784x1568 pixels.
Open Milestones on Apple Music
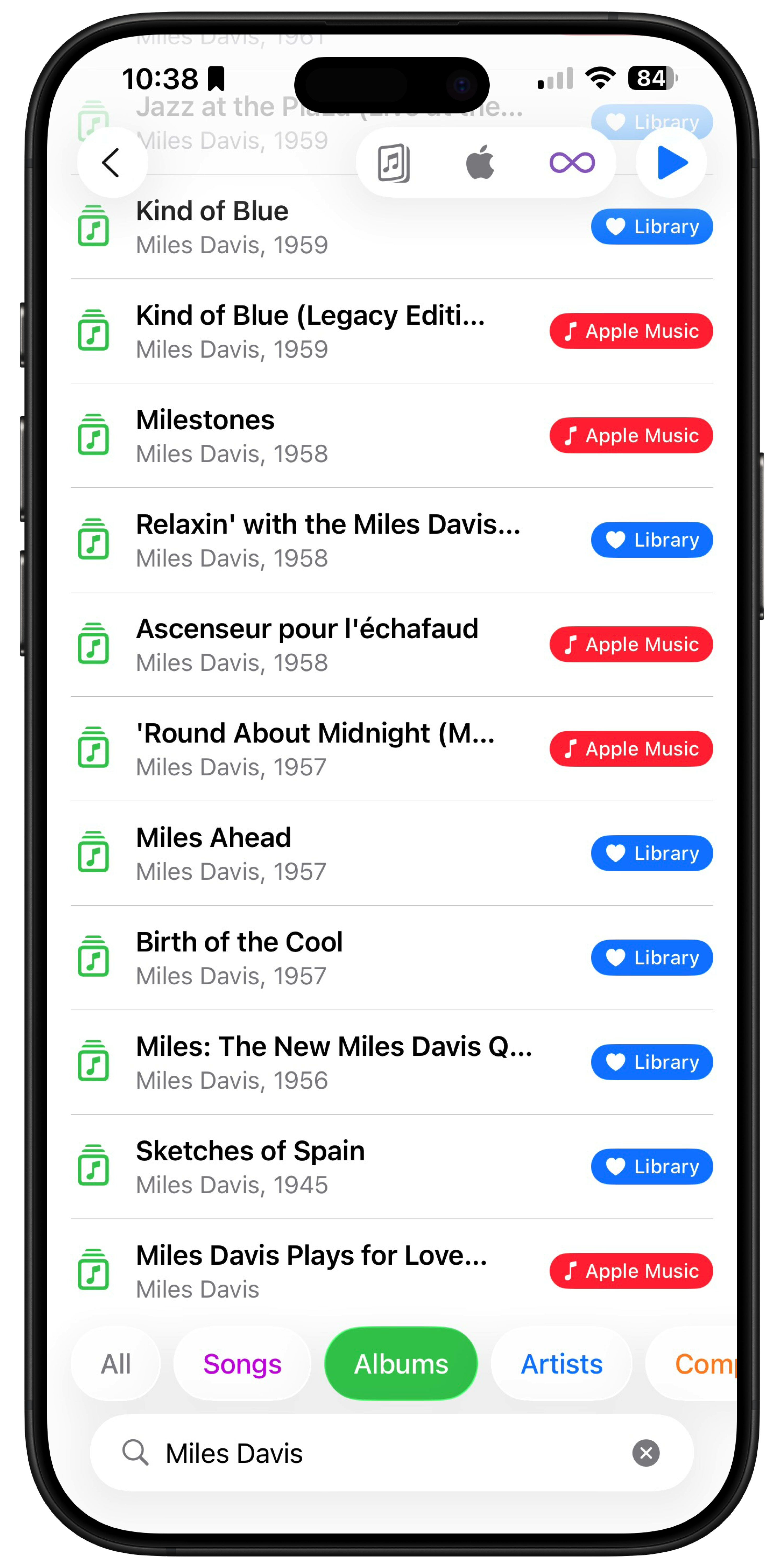coord(631,435)
